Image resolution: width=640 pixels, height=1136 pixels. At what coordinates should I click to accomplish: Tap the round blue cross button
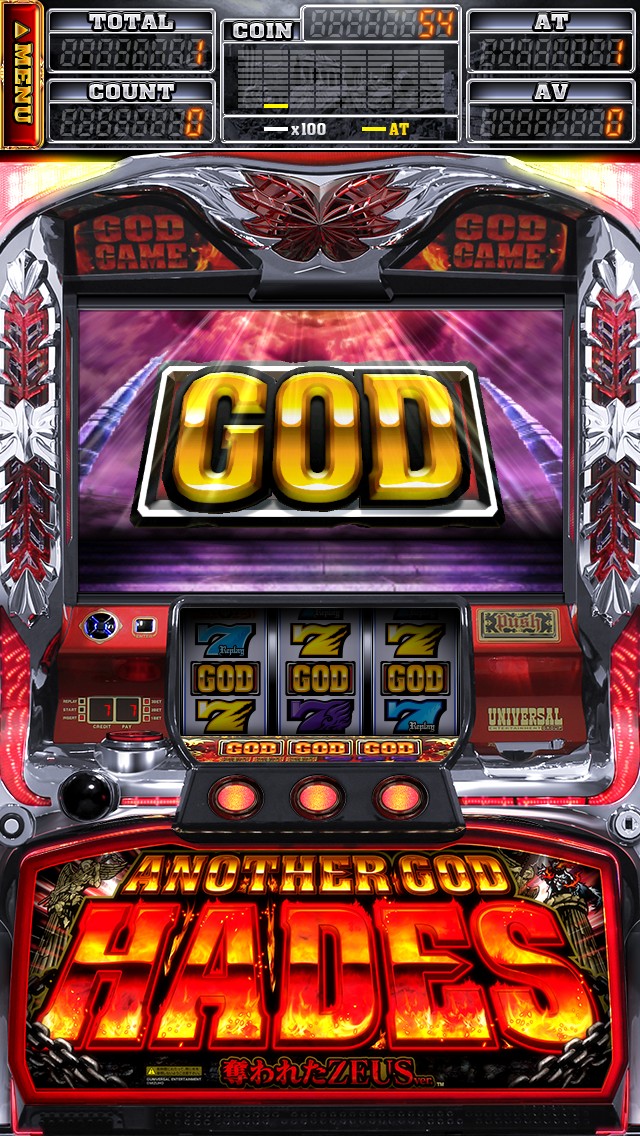point(100,627)
